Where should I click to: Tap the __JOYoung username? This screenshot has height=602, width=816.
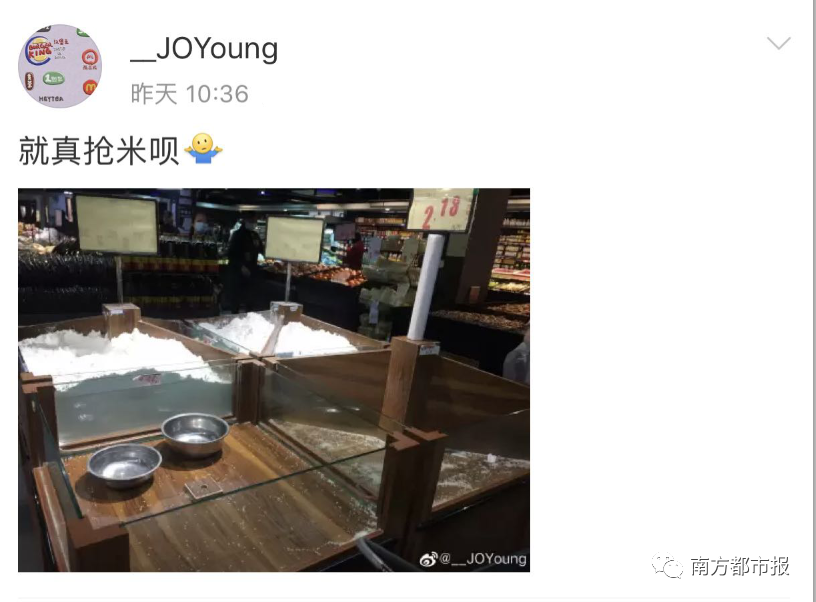(x=204, y=48)
